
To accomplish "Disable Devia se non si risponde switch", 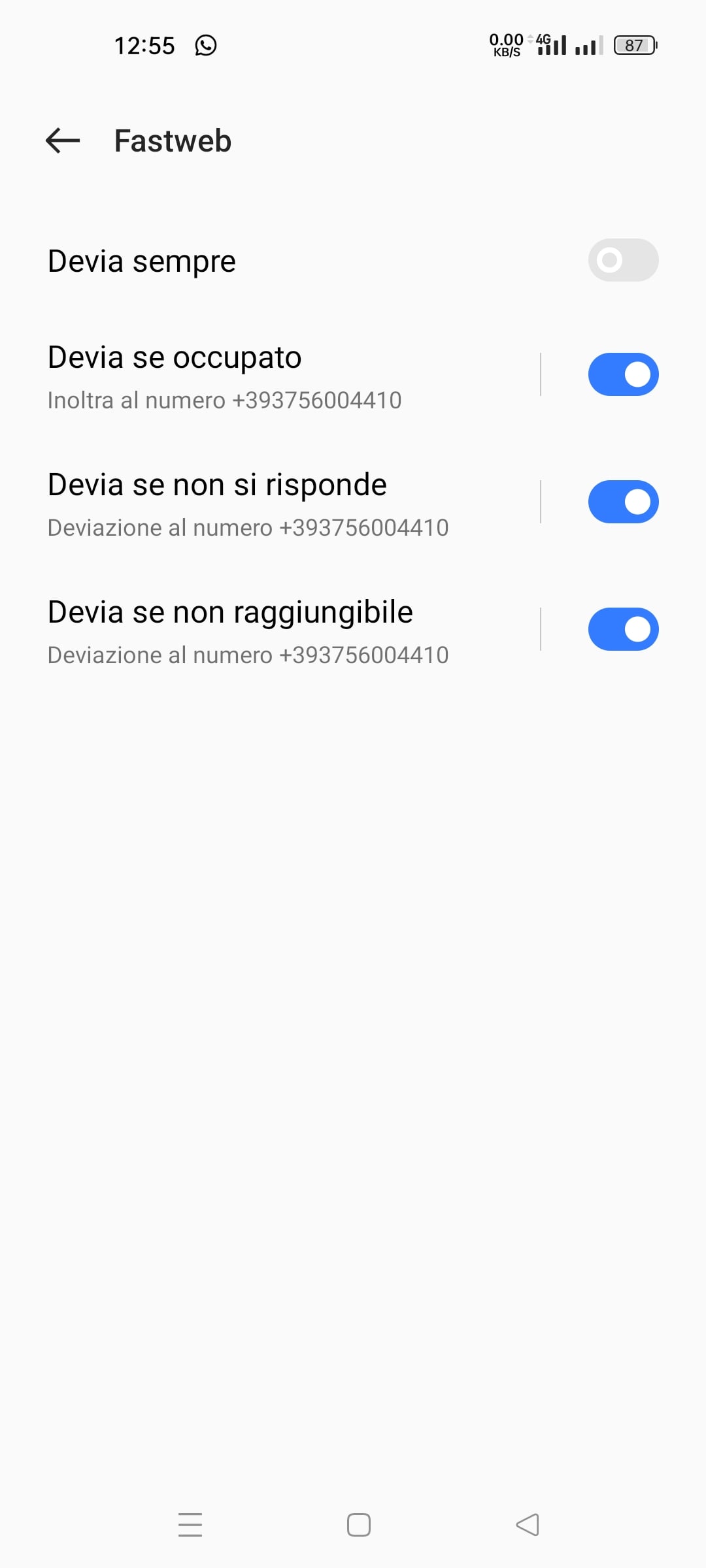I will [623, 502].
